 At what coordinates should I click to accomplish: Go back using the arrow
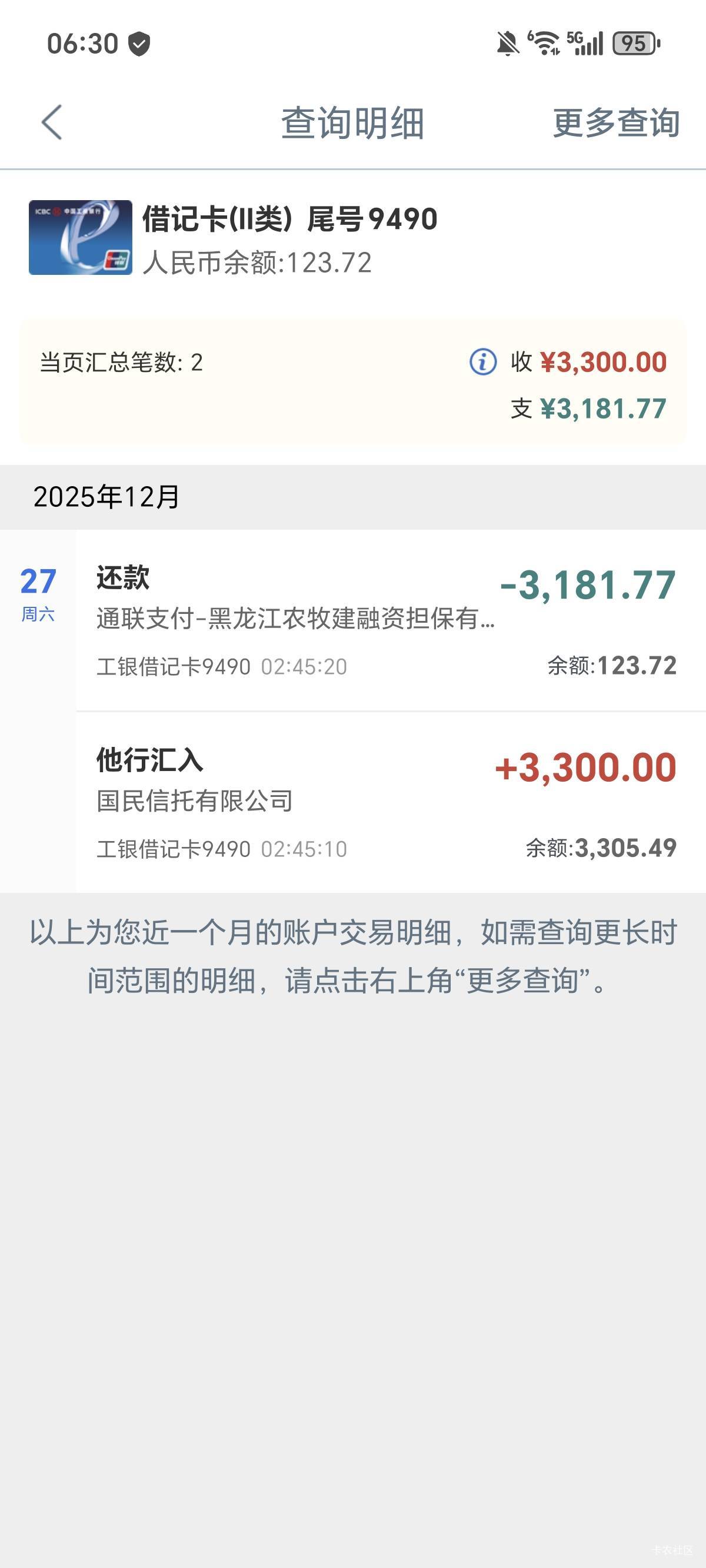point(52,122)
